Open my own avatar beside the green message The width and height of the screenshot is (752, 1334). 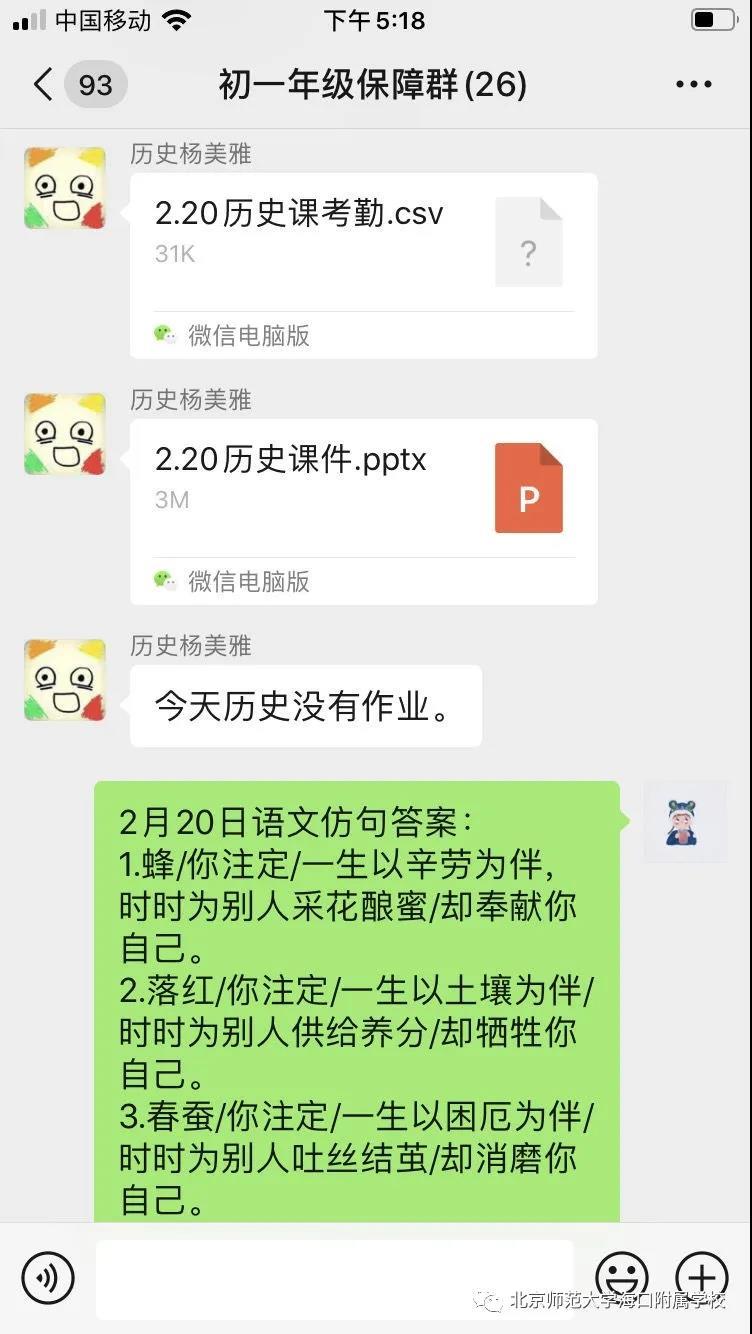(x=684, y=822)
